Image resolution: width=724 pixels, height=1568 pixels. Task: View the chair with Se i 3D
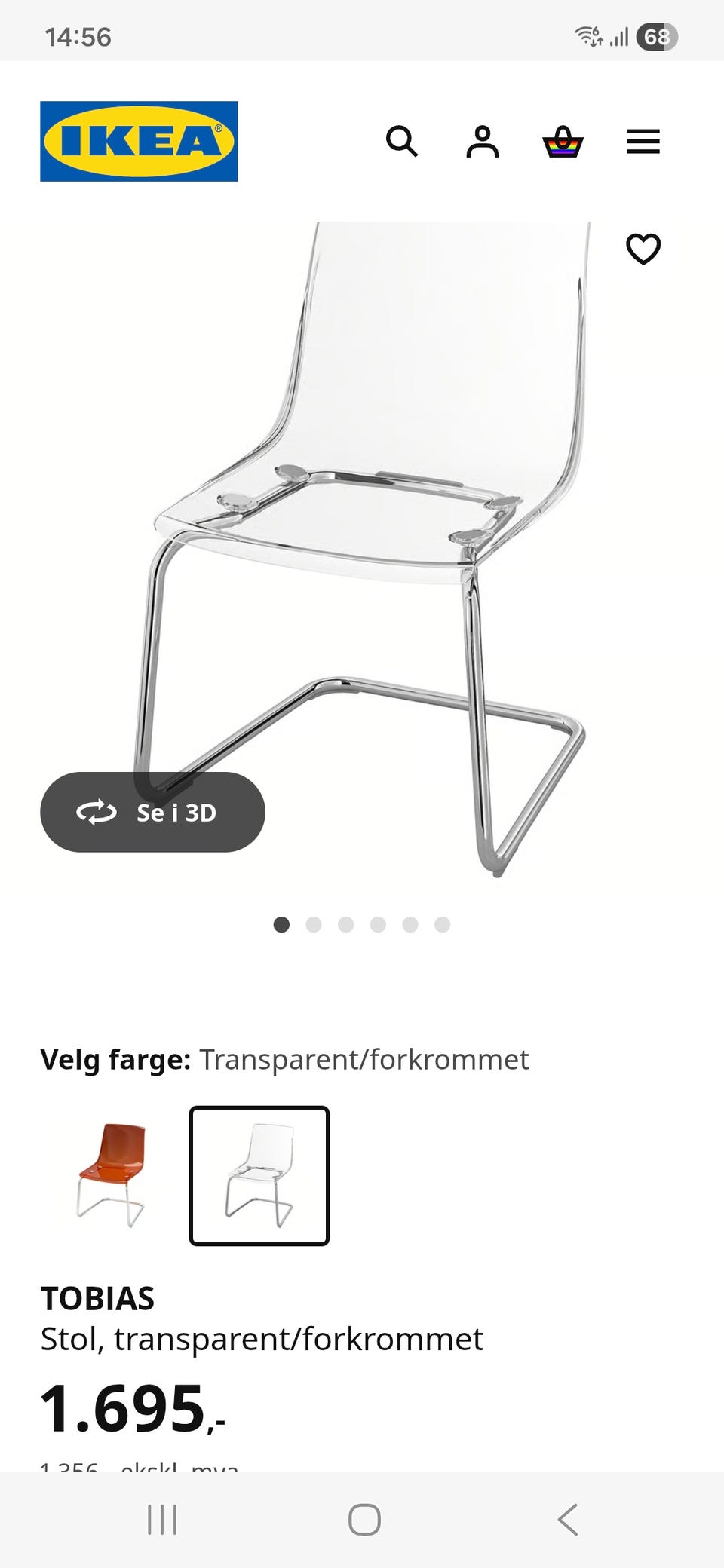(x=152, y=812)
